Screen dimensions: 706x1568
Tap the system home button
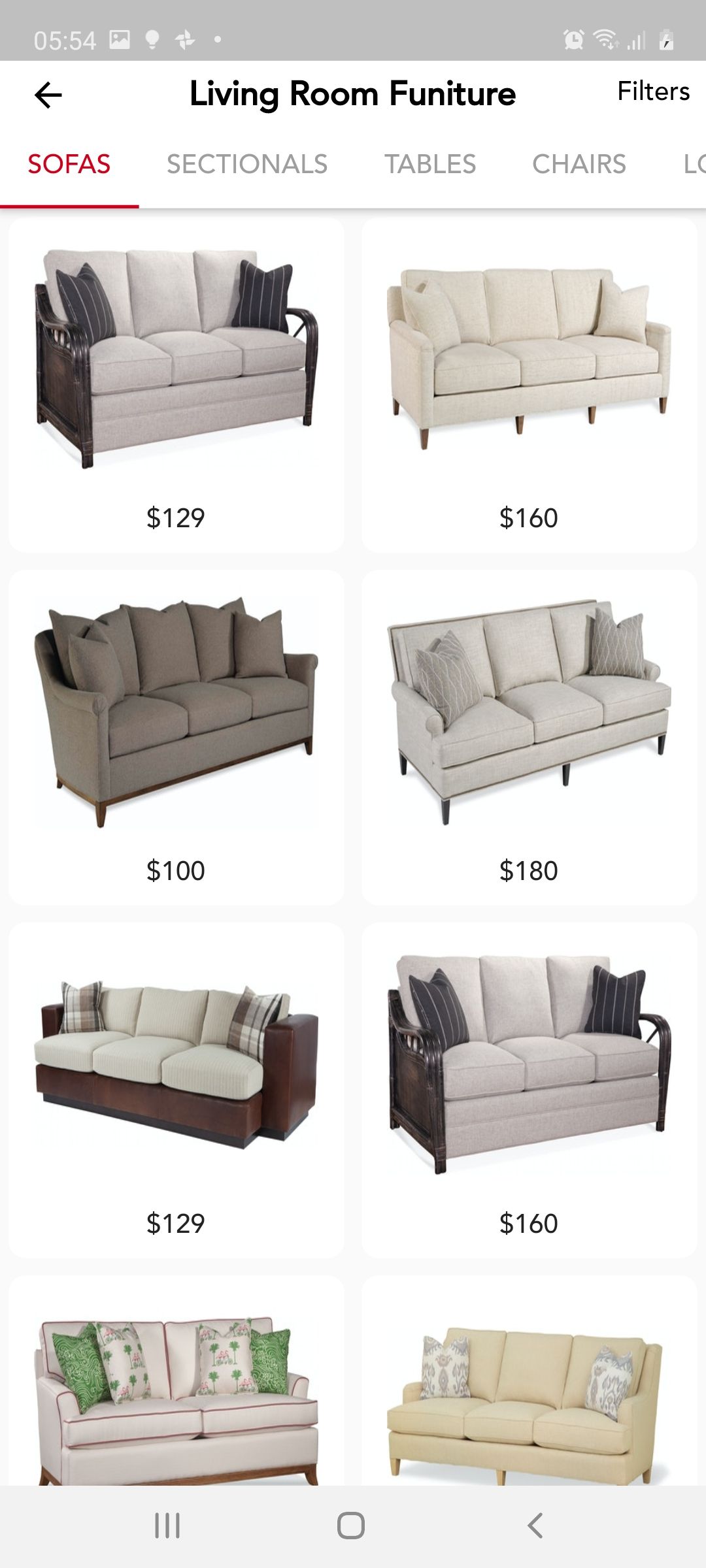(351, 1526)
